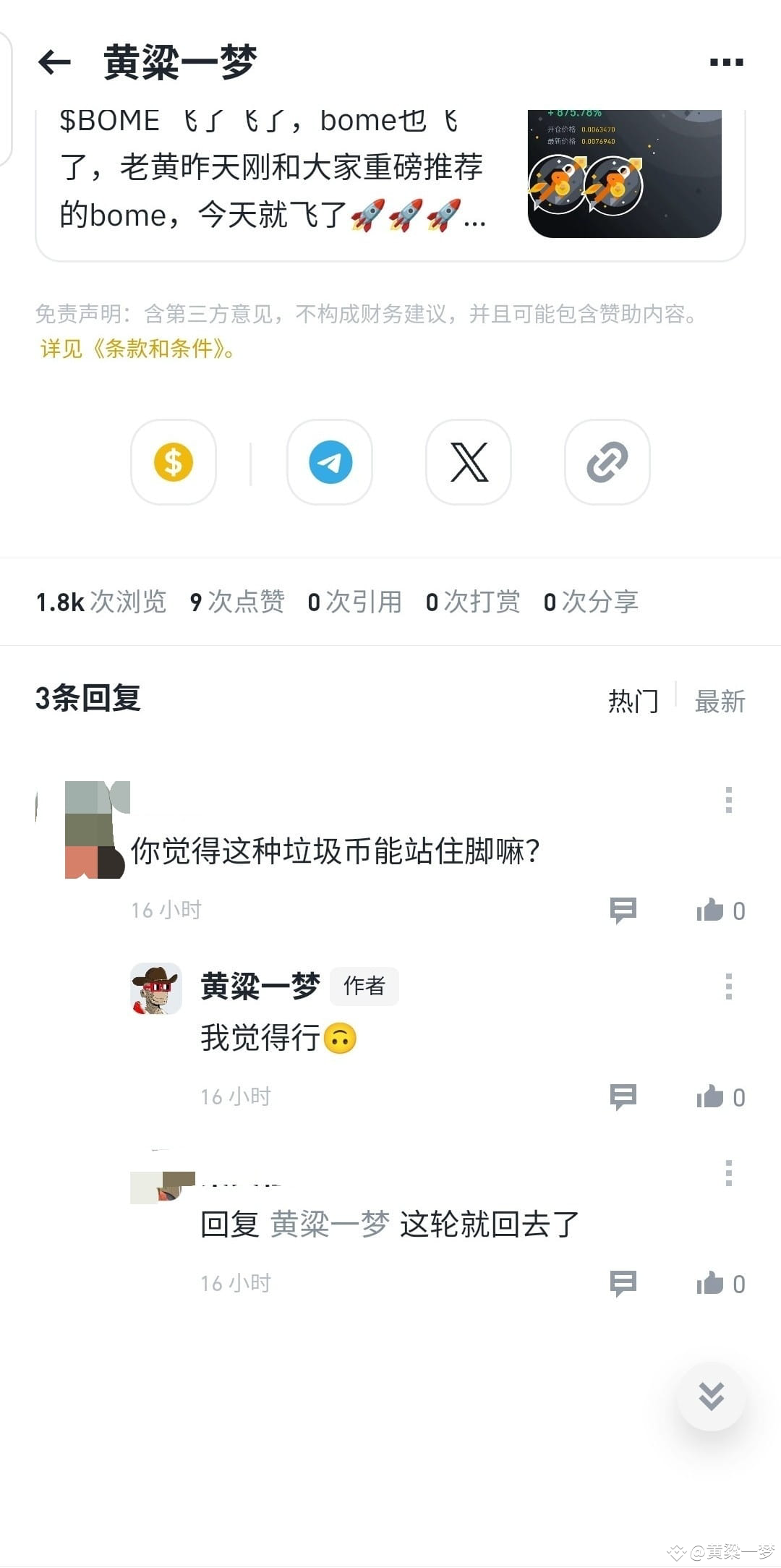781x1568 pixels.
Task: Collapse replies with double-chevron button
Action: (x=712, y=1397)
